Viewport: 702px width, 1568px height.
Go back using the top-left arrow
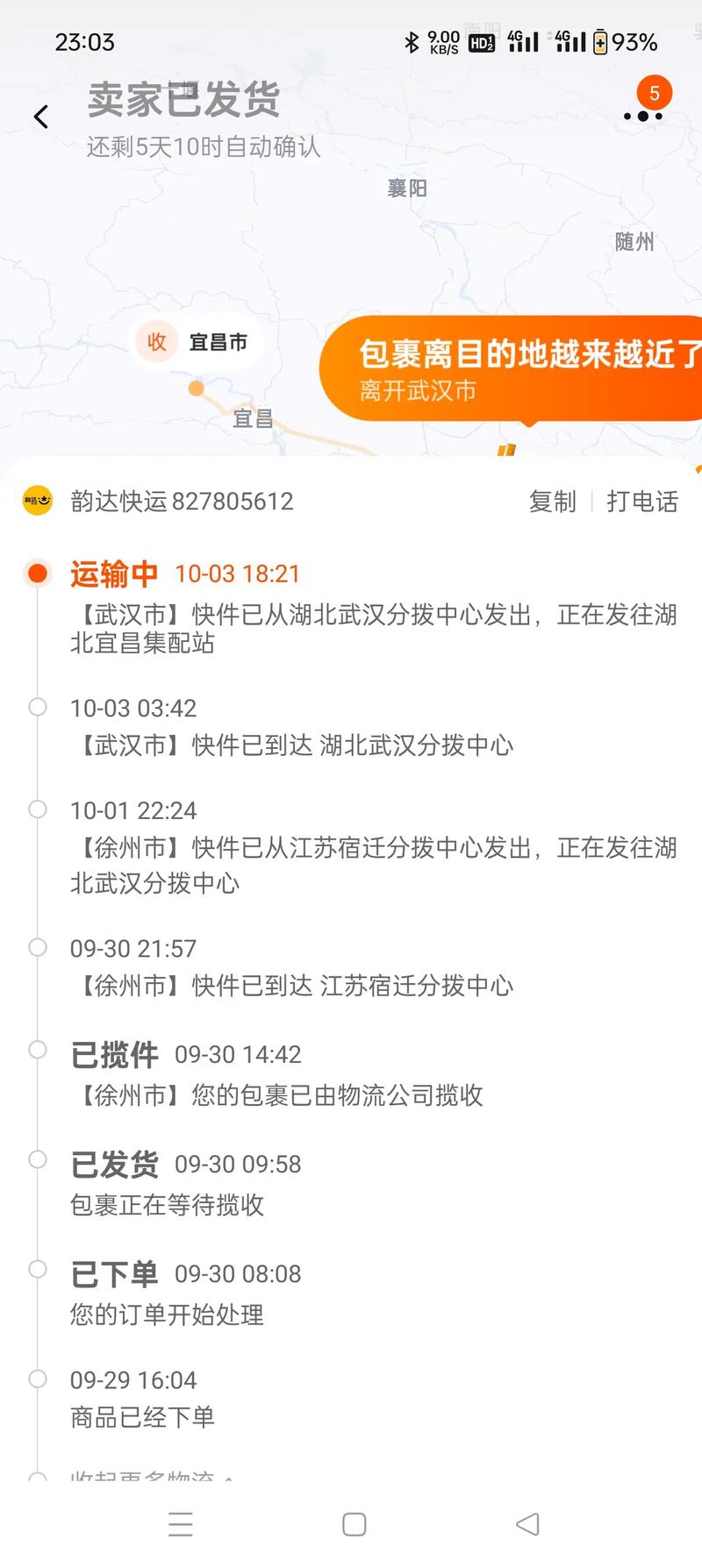(x=40, y=117)
